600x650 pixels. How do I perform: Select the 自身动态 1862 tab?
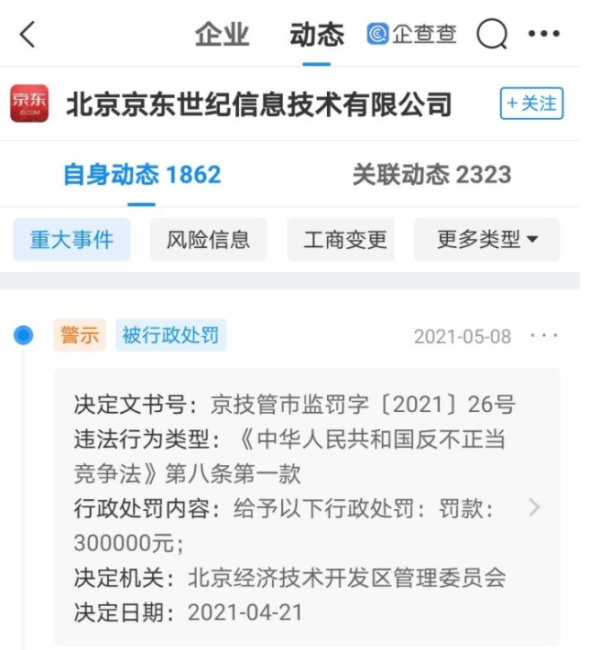pyautogui.click(x=142, y=175)
